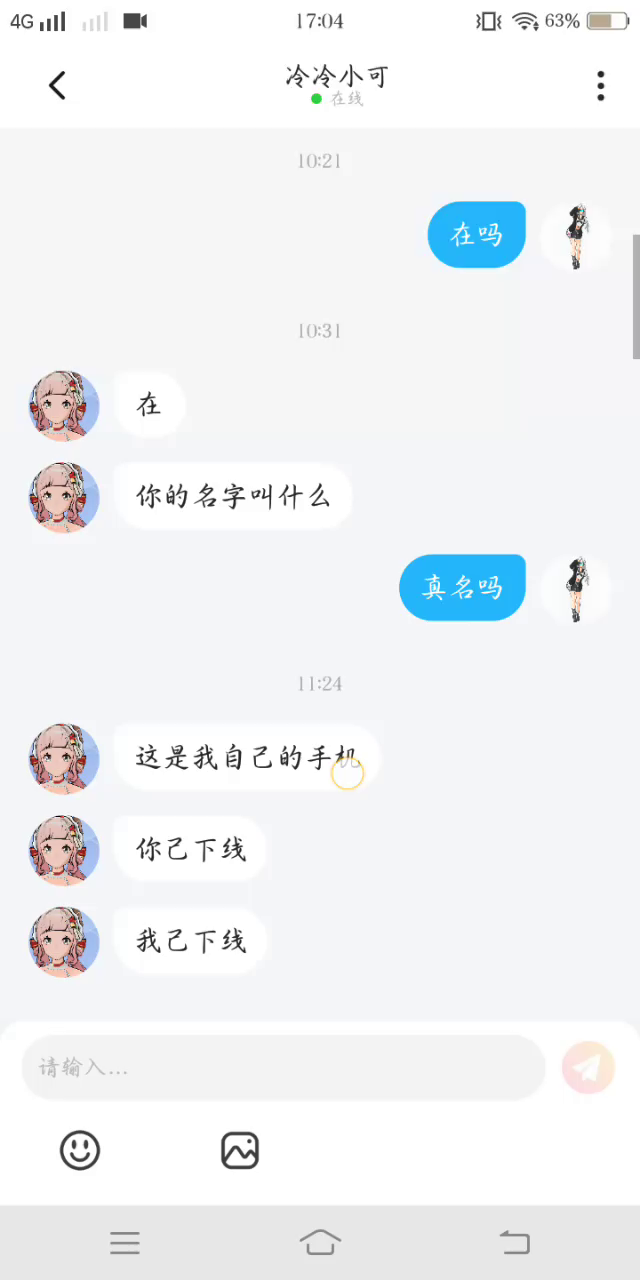
Task: Open sender avatar beside 在吗 message
Action: click(x=576, y=236)
